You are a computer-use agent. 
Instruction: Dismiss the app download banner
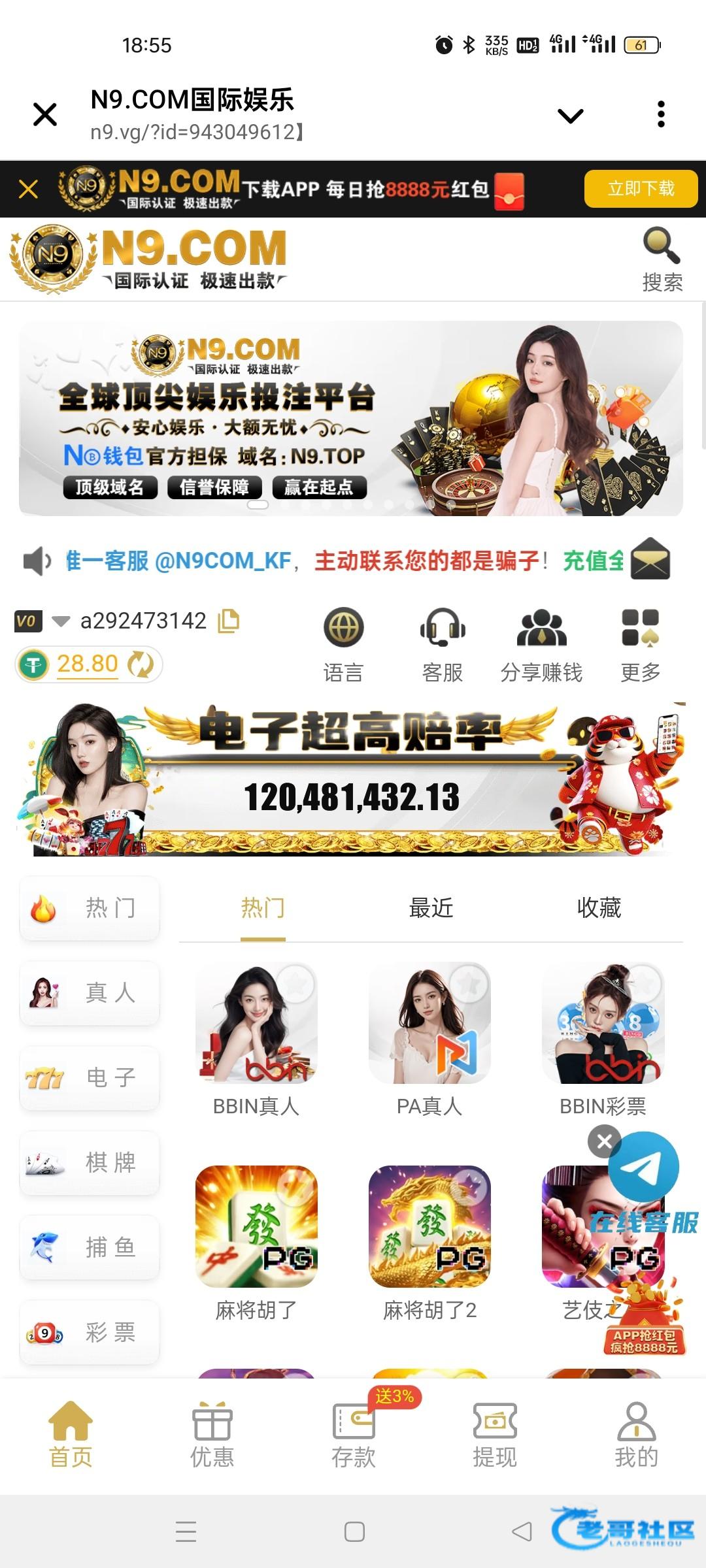(x=28, y=189)
